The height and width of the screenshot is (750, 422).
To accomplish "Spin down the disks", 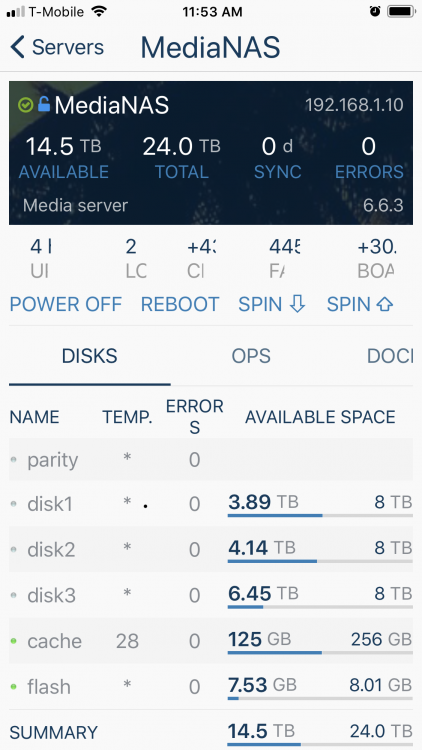I will point(272,304).
